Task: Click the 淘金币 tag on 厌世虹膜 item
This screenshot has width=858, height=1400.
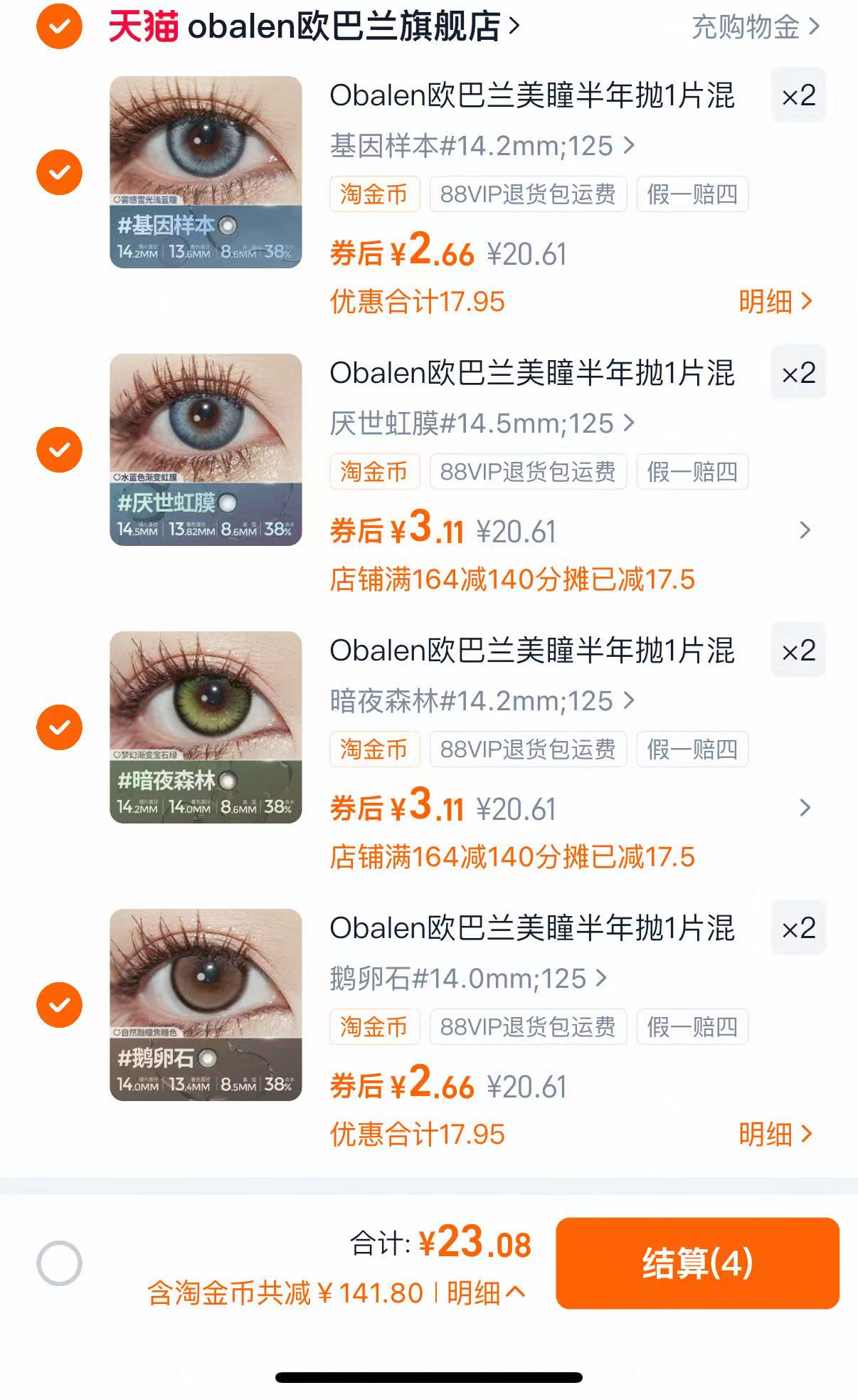Action: pyautogui.click(x=374, y=472)
